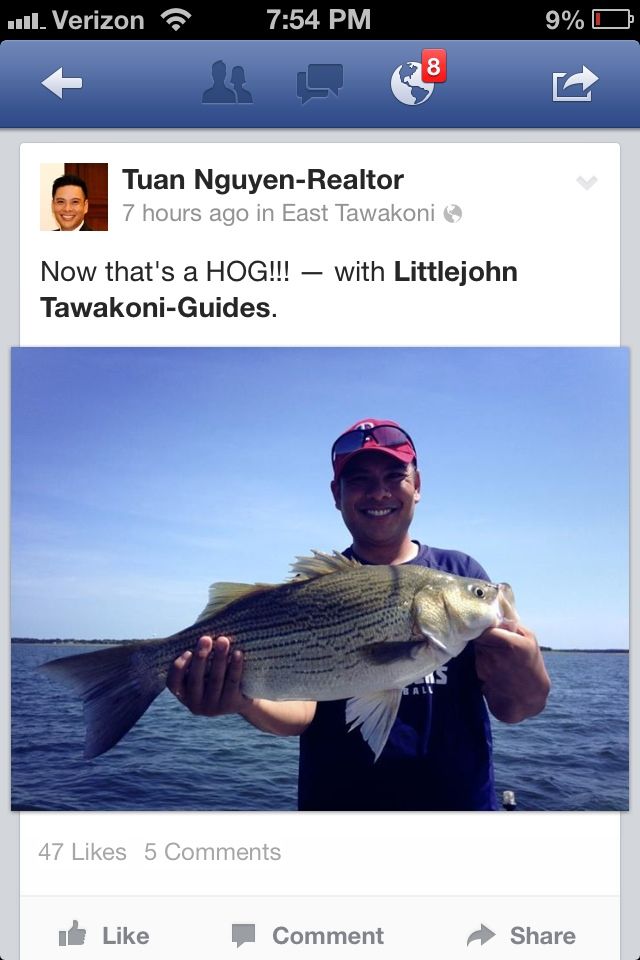Open the 5 Comments thread
640x960 pixels.
click(x=212, y=852)
